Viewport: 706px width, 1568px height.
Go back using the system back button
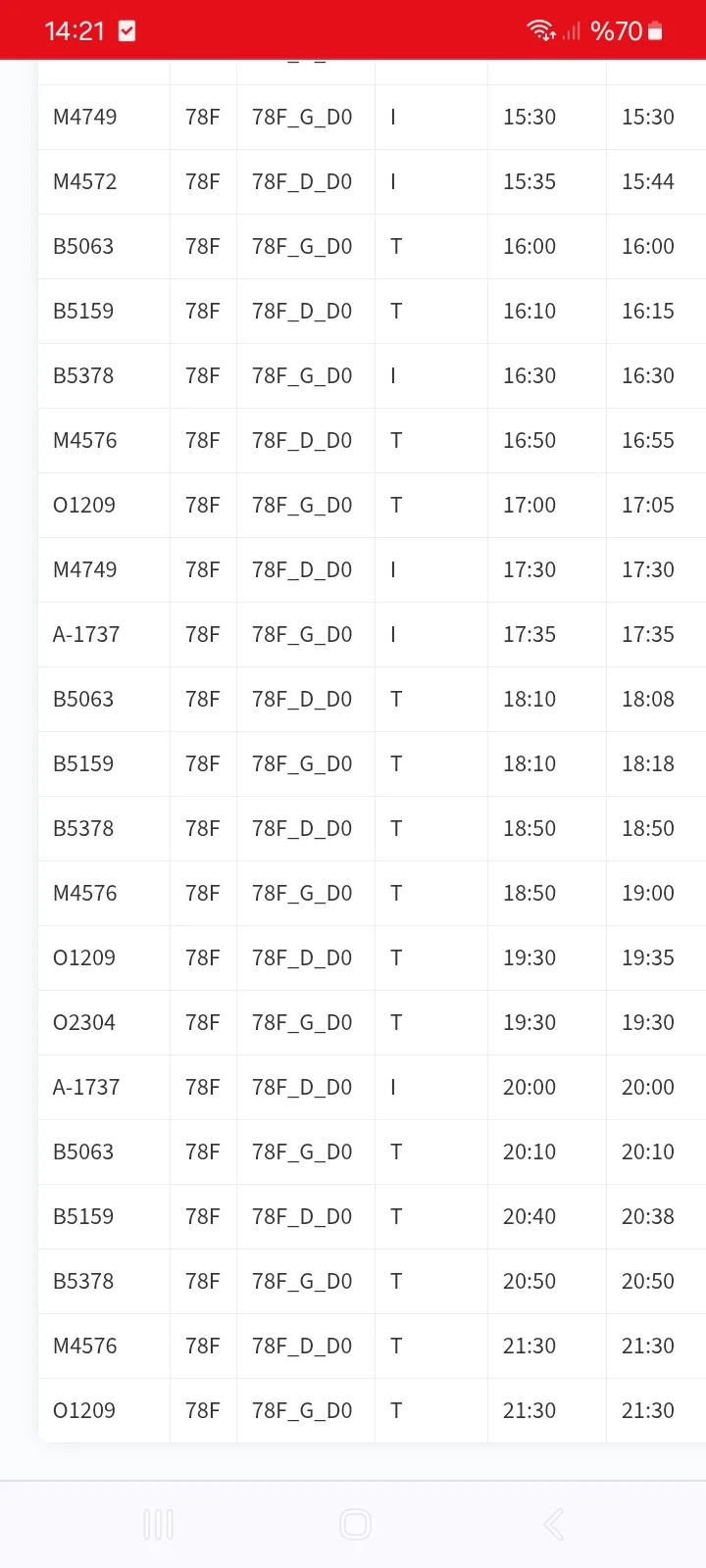click(553, 1524)
